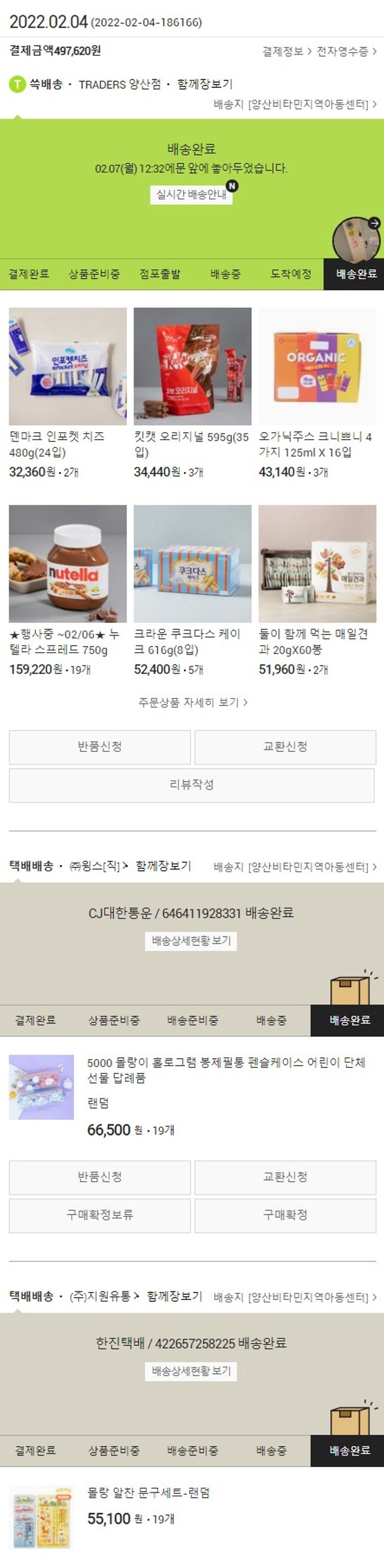This screenshot has height=1568, width=384.
Task: Open 크라운 쿠크다스 케이크 product
Action: tap(192, 564)
